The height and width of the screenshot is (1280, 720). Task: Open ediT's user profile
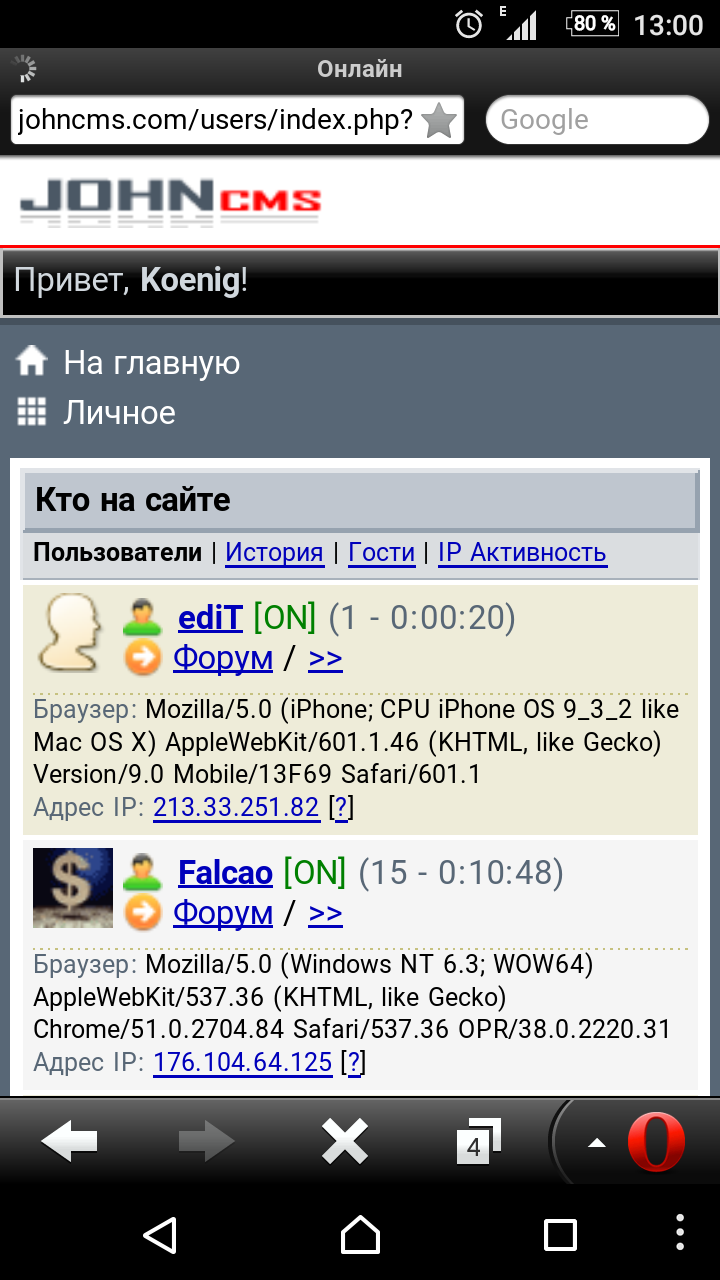point(210,618)
